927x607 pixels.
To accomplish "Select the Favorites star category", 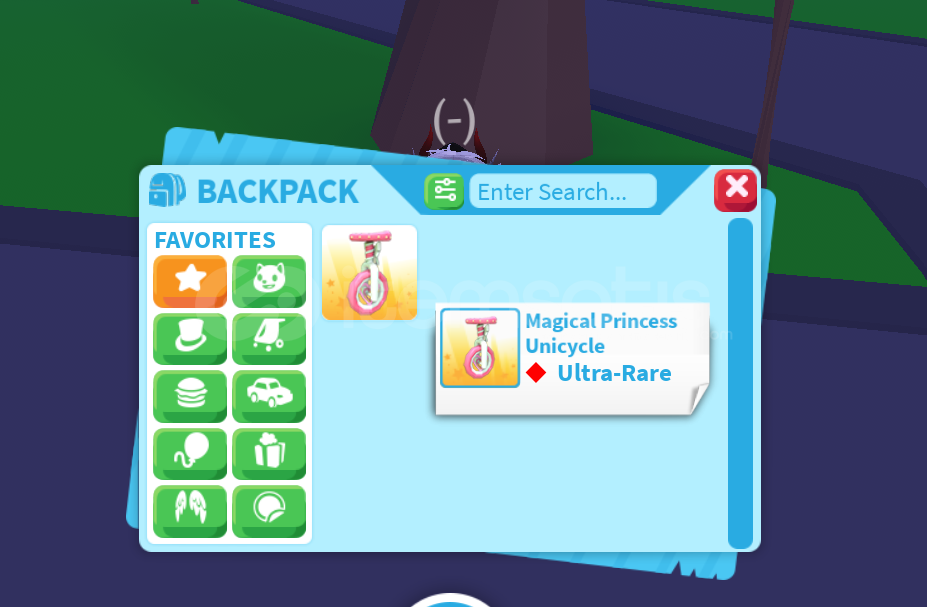I will 190,281.
